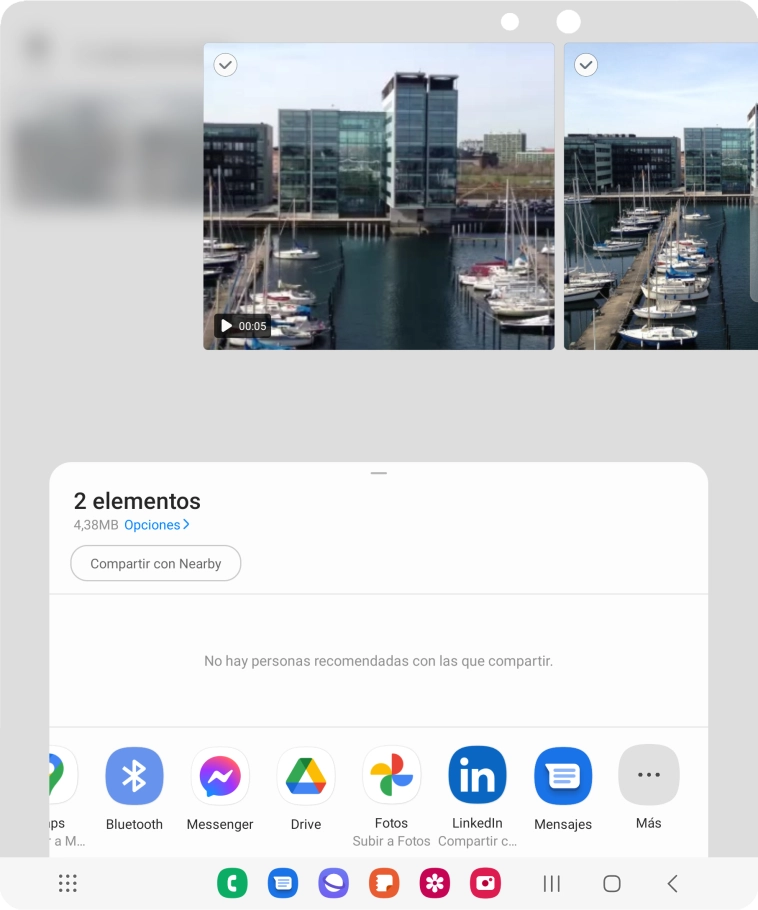Open the blue messages app in taskbar

click(283, 883)
